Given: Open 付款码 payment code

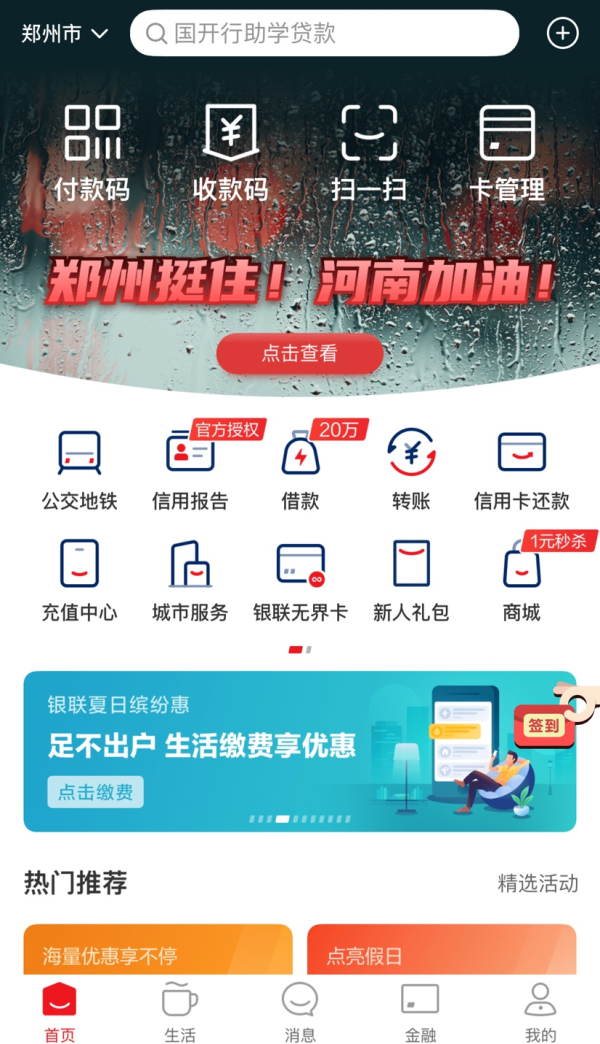Looking at the screenshot, I should coord(92,152).
